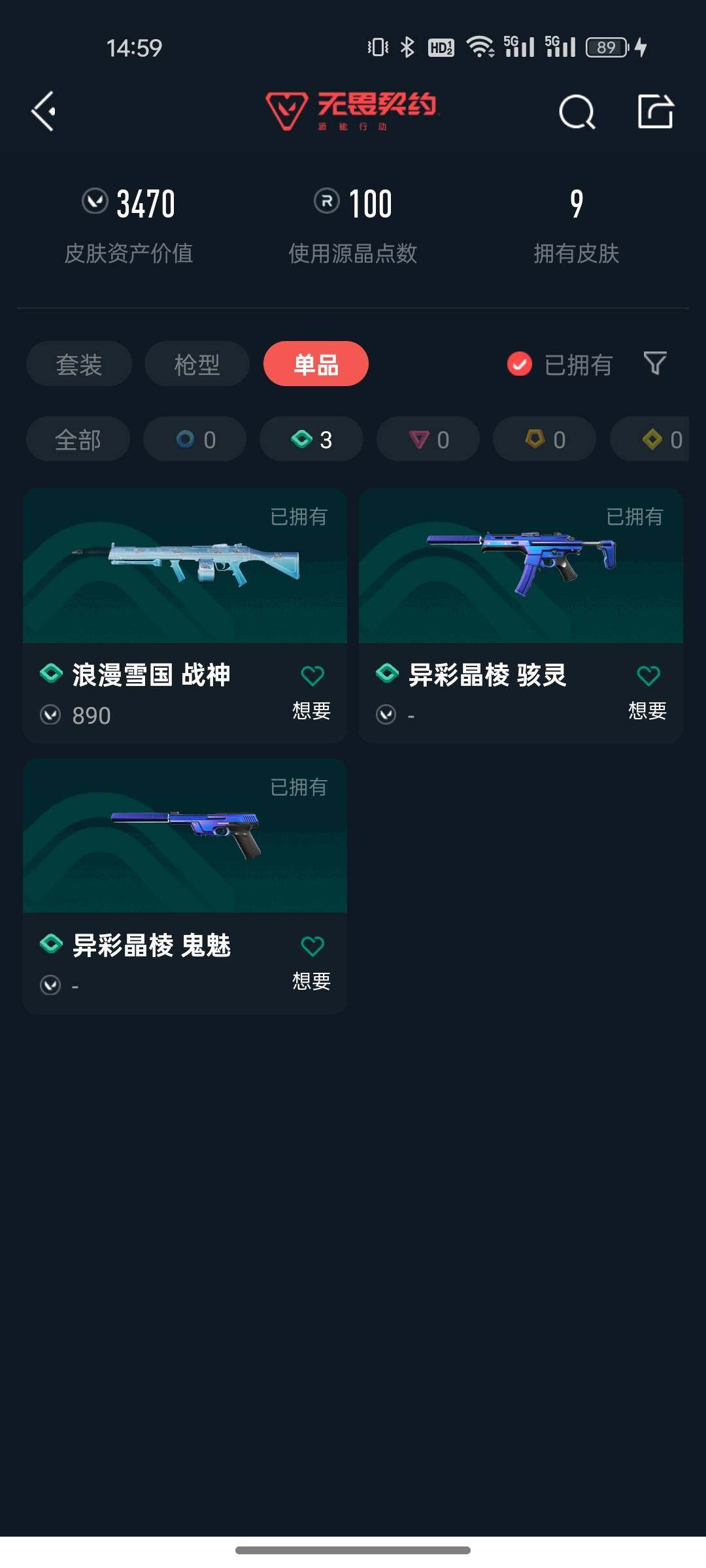Switch to the 枪型 tab

(x=197, y=364)
